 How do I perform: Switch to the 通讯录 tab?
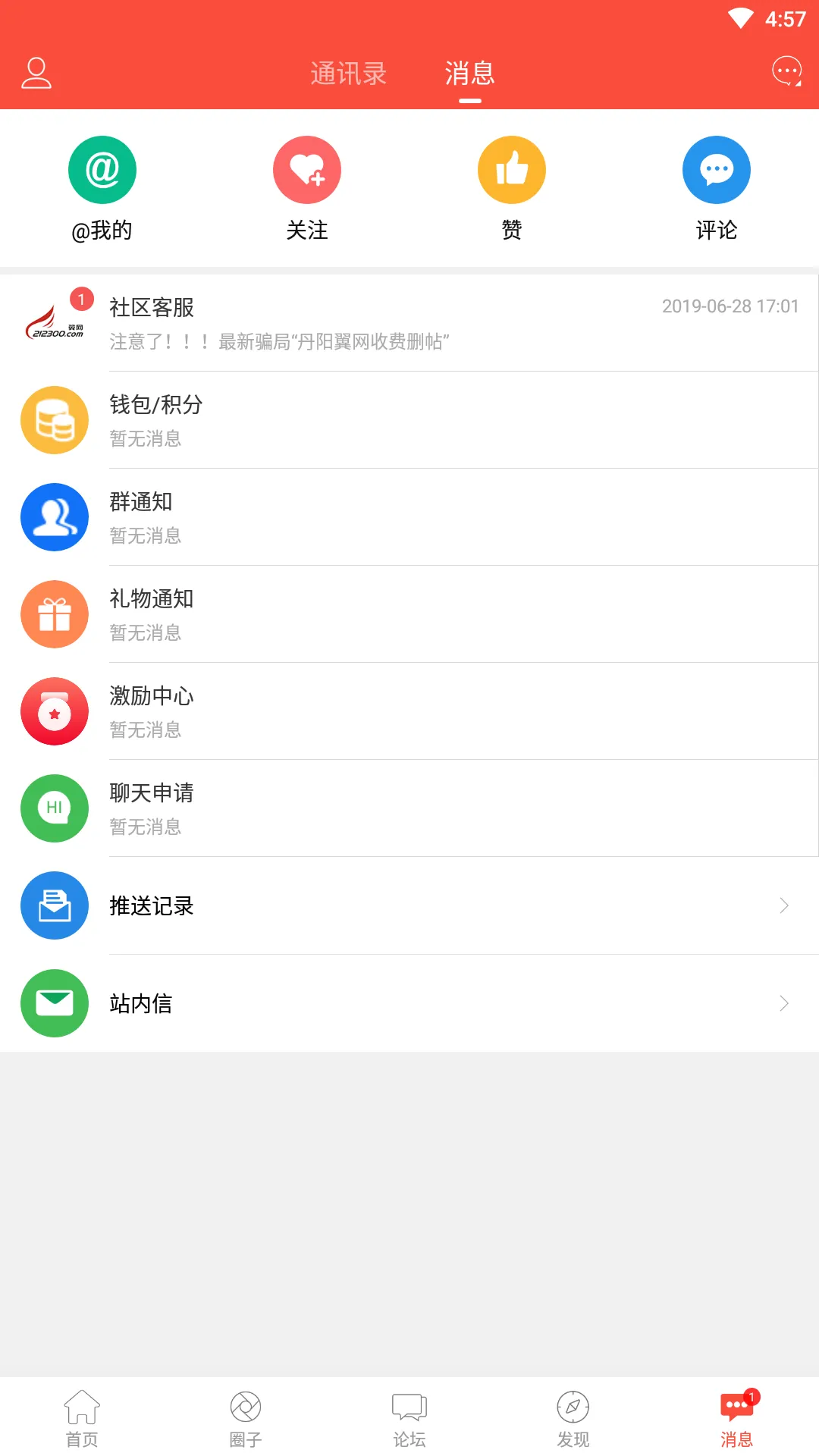pos(348,74)
